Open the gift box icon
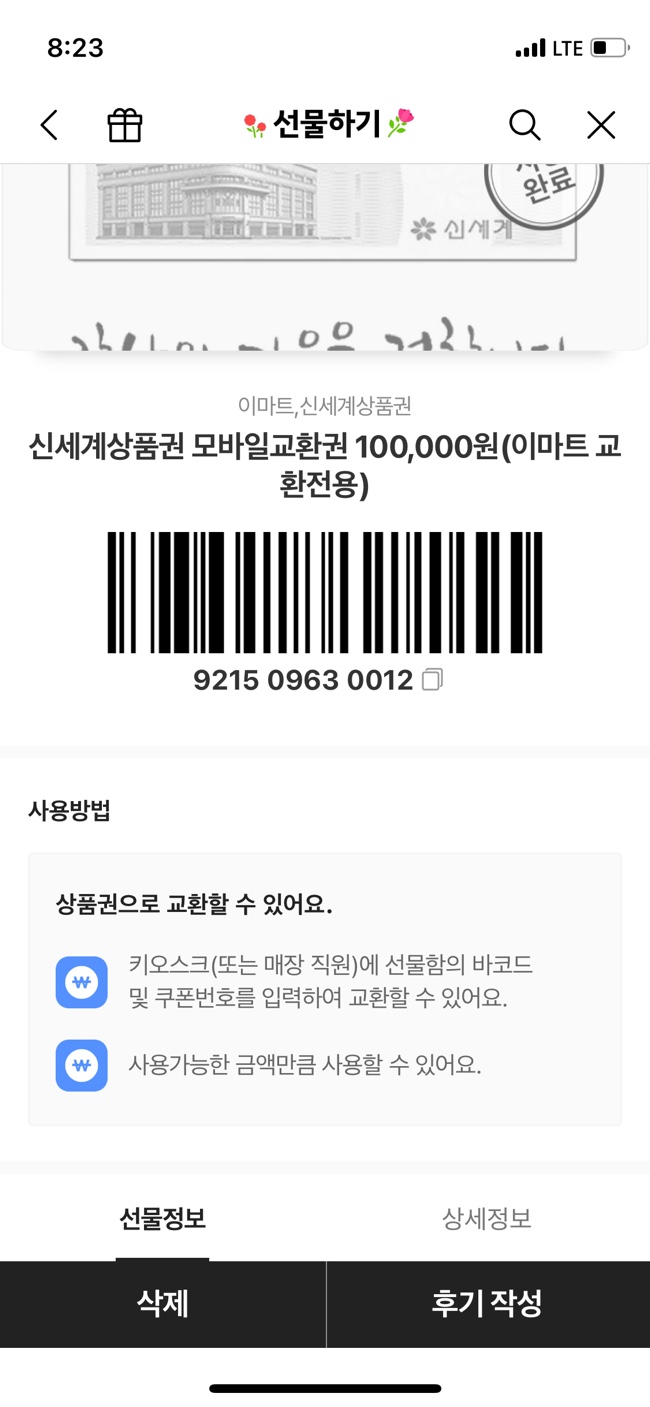Image resolution: width=650 pixels, height=1407 pixels. click(x=125, y=125)
